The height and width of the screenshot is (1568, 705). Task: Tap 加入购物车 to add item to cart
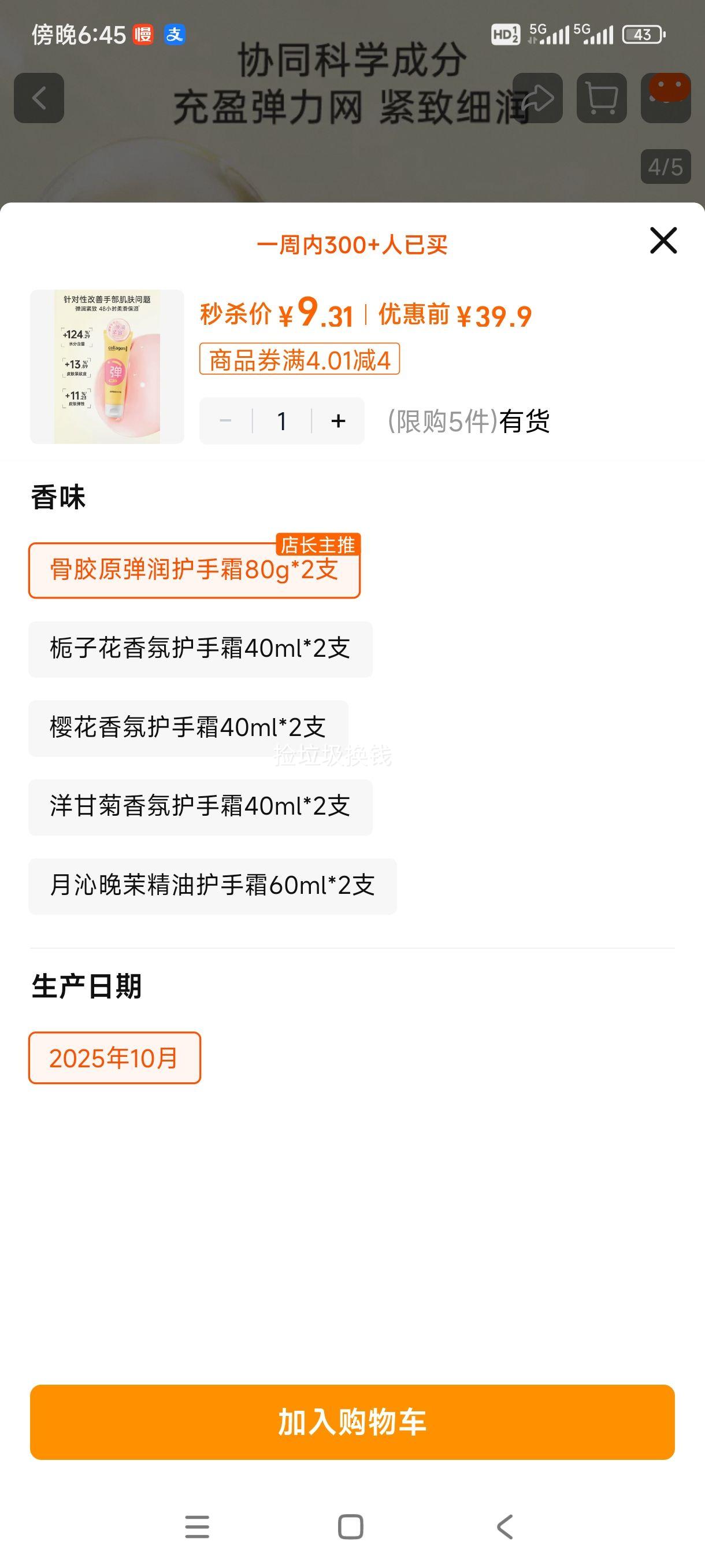click(352, 1422)
